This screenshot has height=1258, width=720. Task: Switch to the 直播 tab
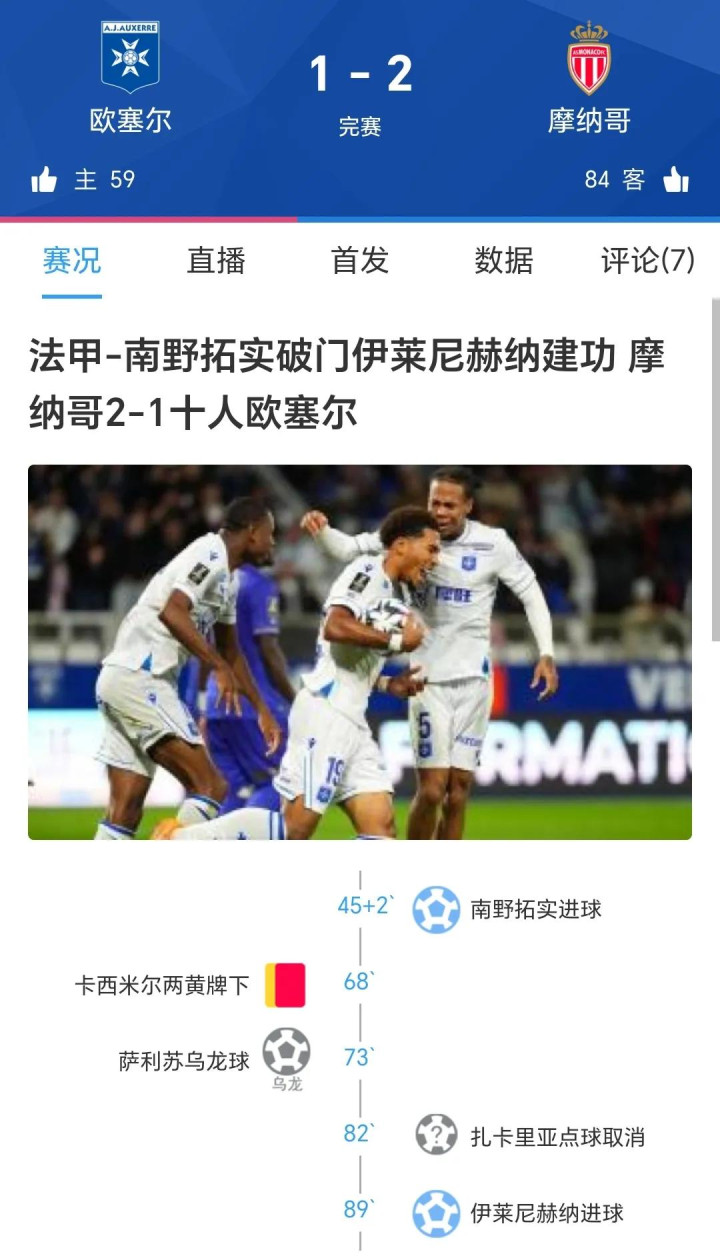click(x=216, y=261)
